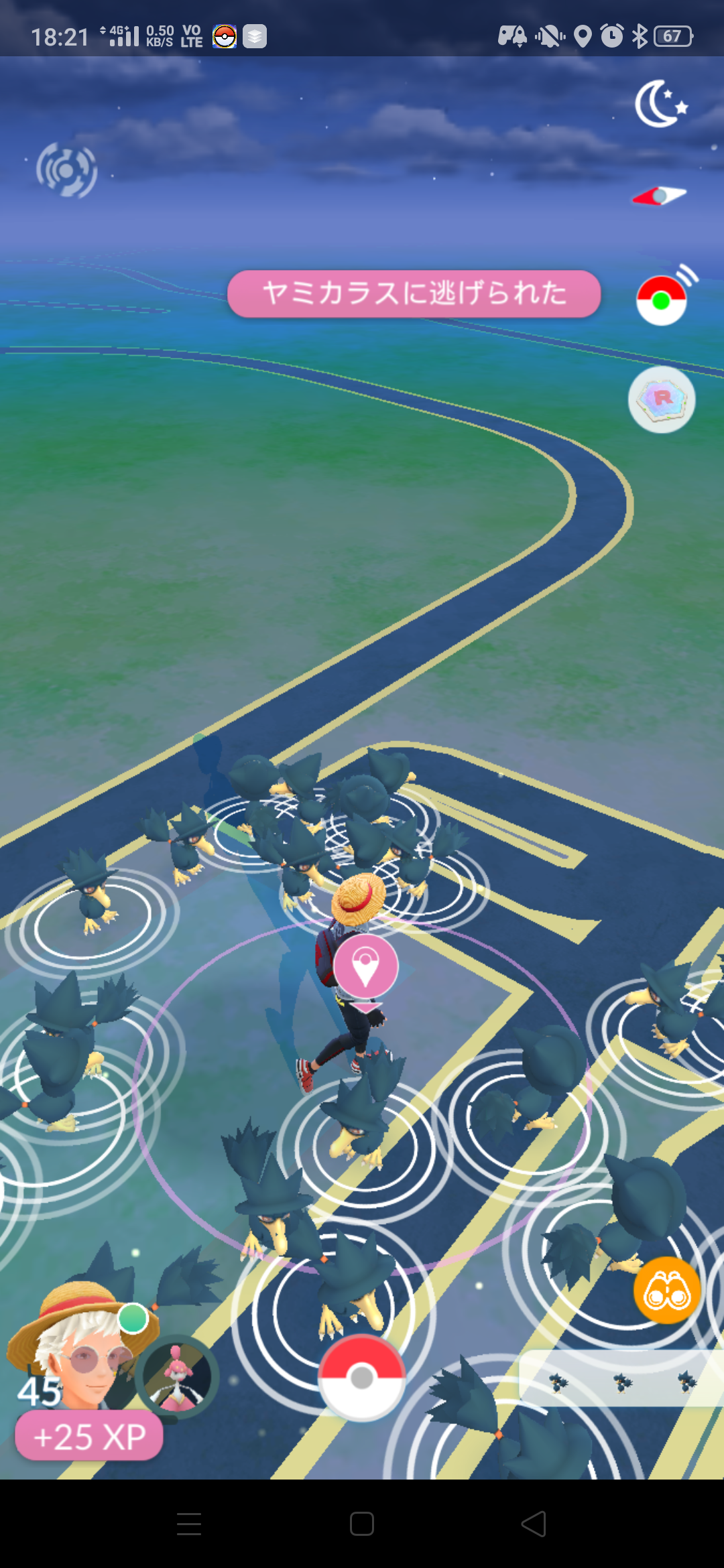Open the weather night icon

661,104
